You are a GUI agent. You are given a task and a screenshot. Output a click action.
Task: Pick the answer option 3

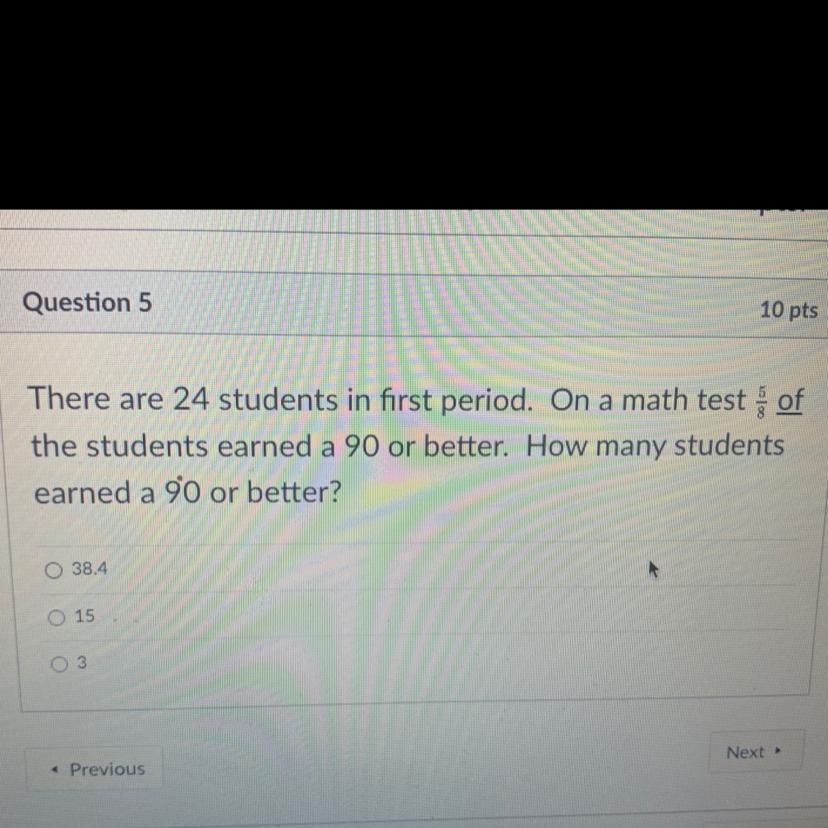(59, 663)
